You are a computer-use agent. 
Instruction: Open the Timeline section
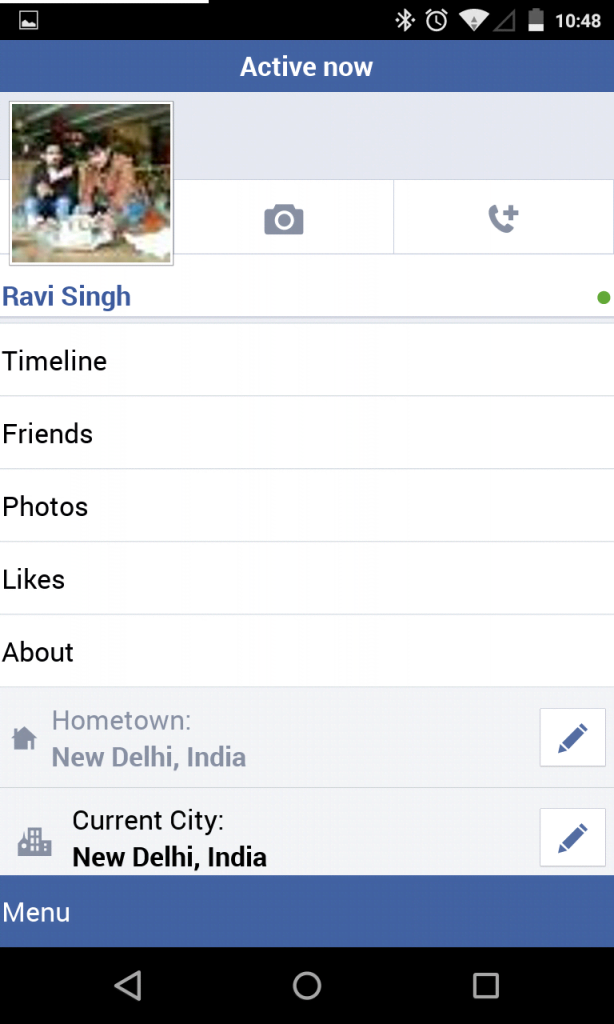point(307,360)
